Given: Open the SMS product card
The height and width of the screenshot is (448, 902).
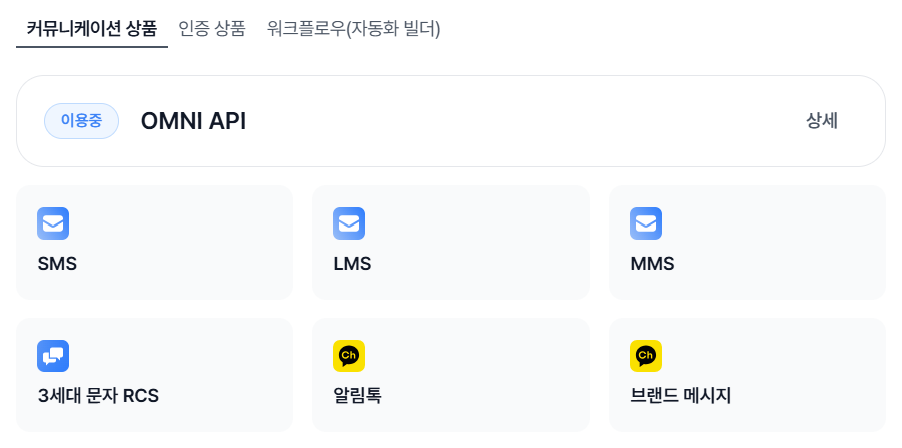Looking at the screenshot, I should tap(154, 242).
